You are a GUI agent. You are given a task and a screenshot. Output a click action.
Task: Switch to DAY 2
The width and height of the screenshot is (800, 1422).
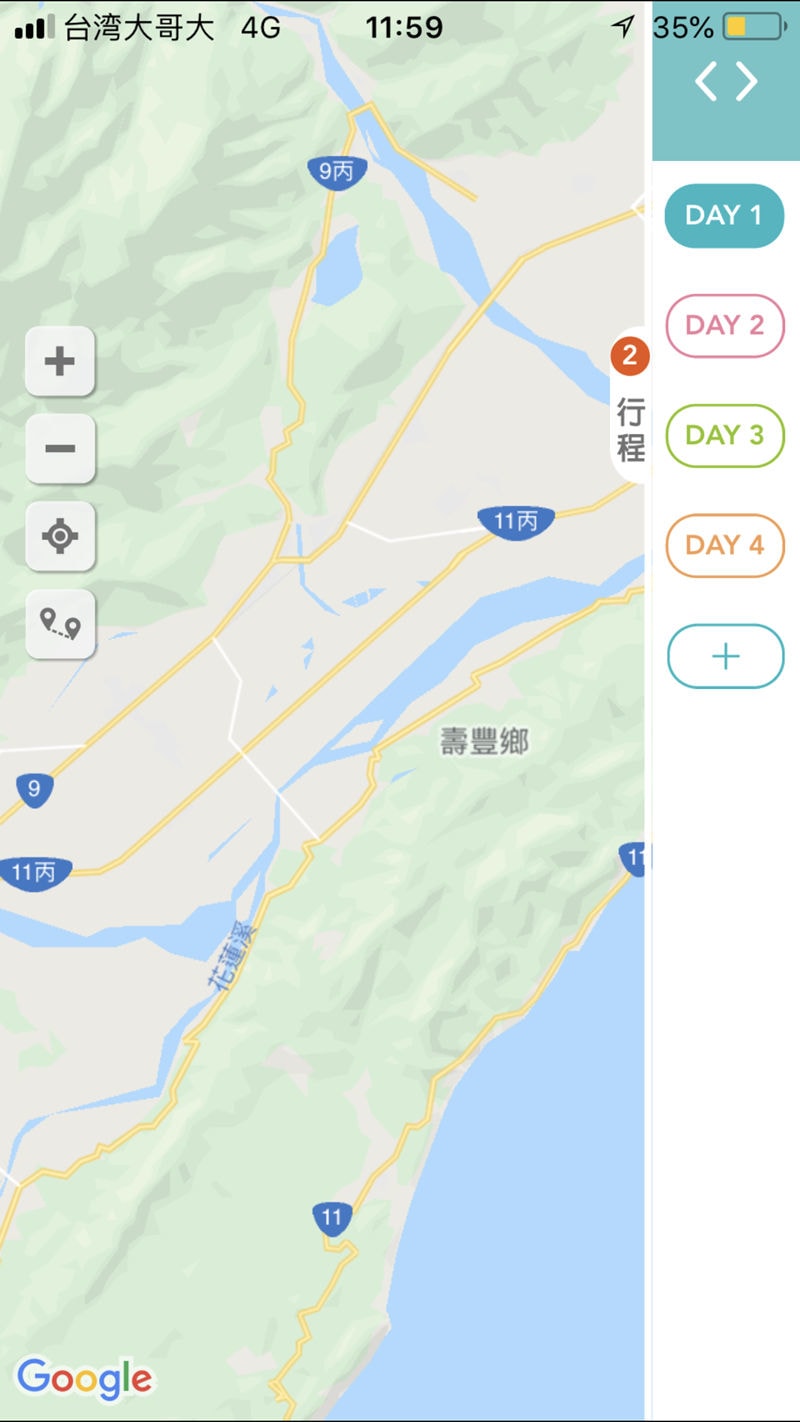point(724,326)
